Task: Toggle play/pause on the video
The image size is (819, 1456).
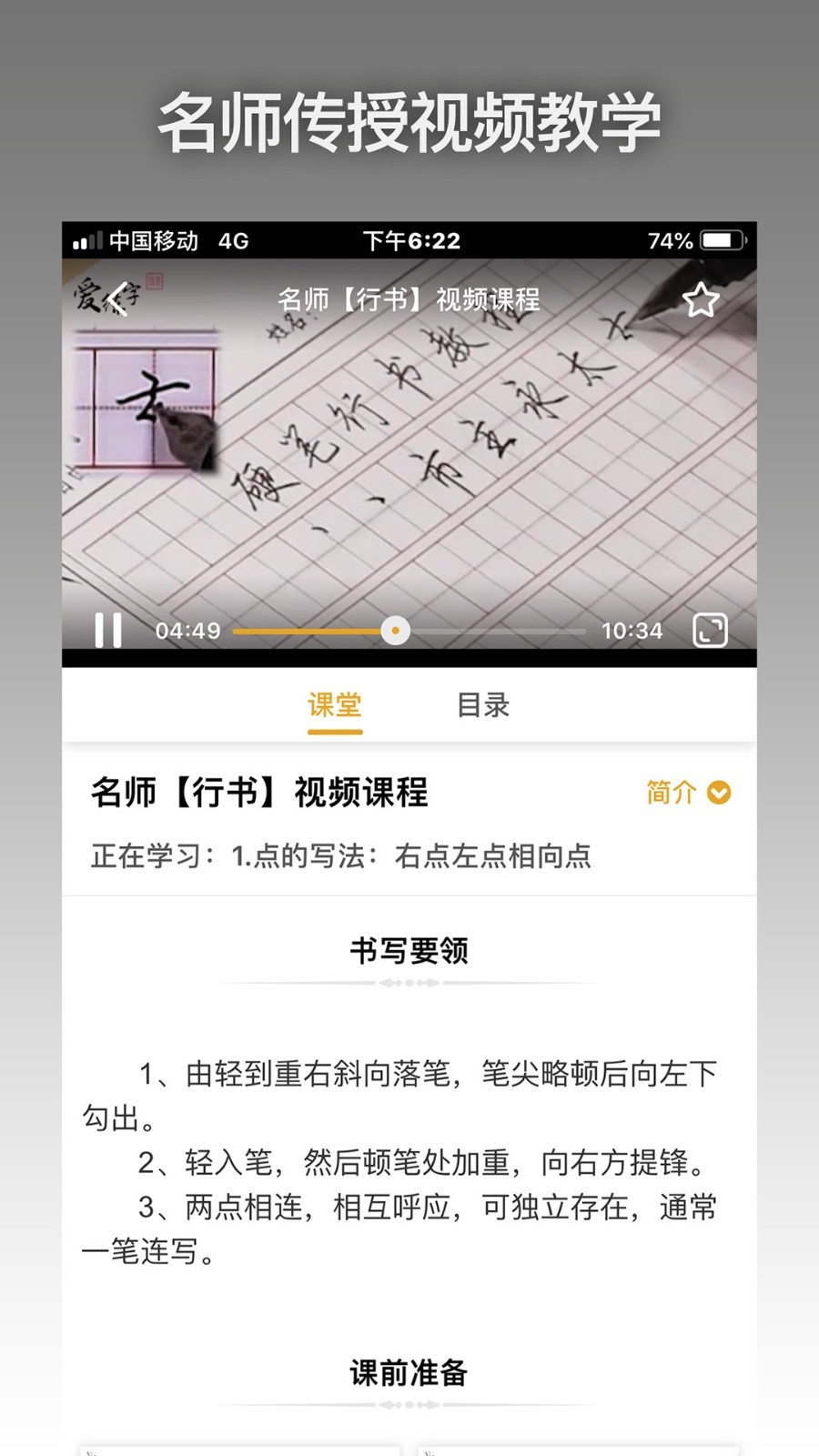Action: coord(109,630)
